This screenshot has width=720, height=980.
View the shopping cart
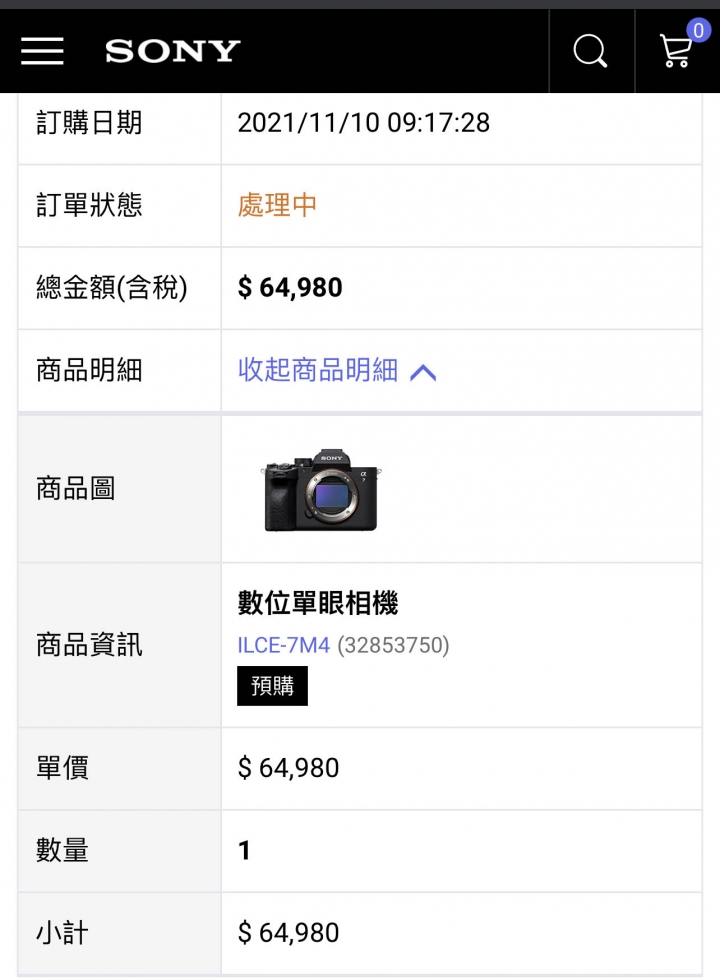[x=677, y=50]
